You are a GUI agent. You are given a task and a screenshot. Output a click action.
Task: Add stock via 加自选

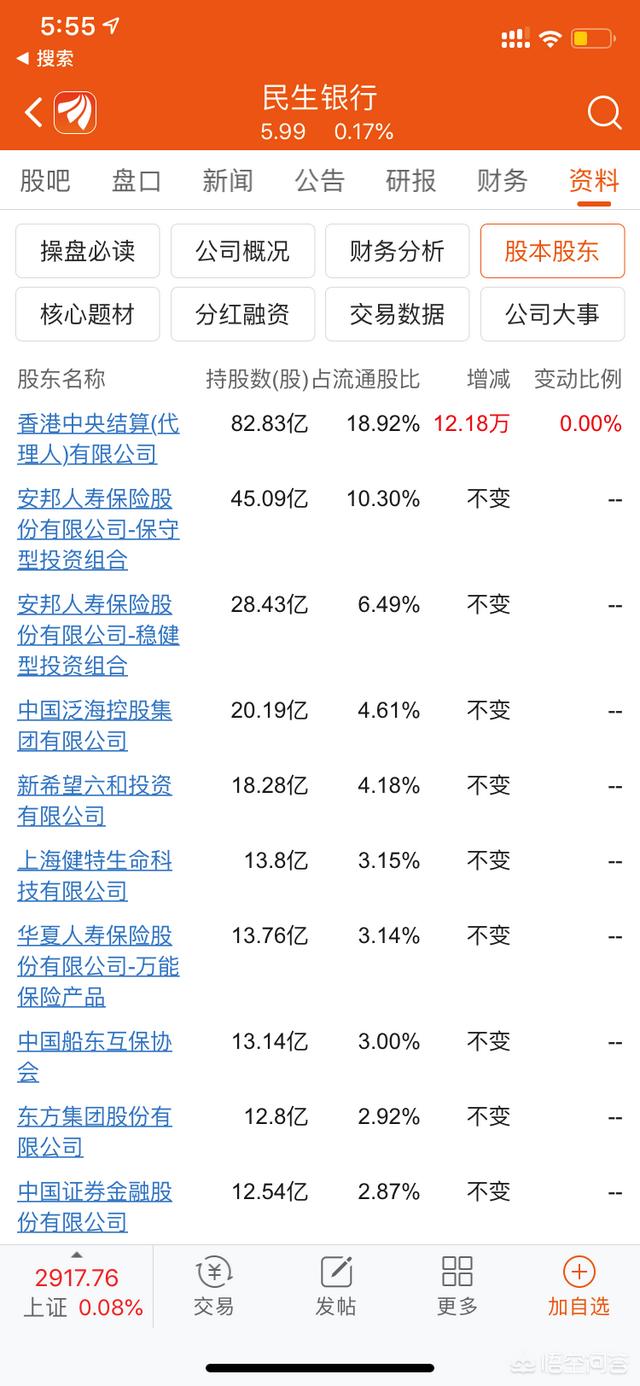coord(578,1287)
